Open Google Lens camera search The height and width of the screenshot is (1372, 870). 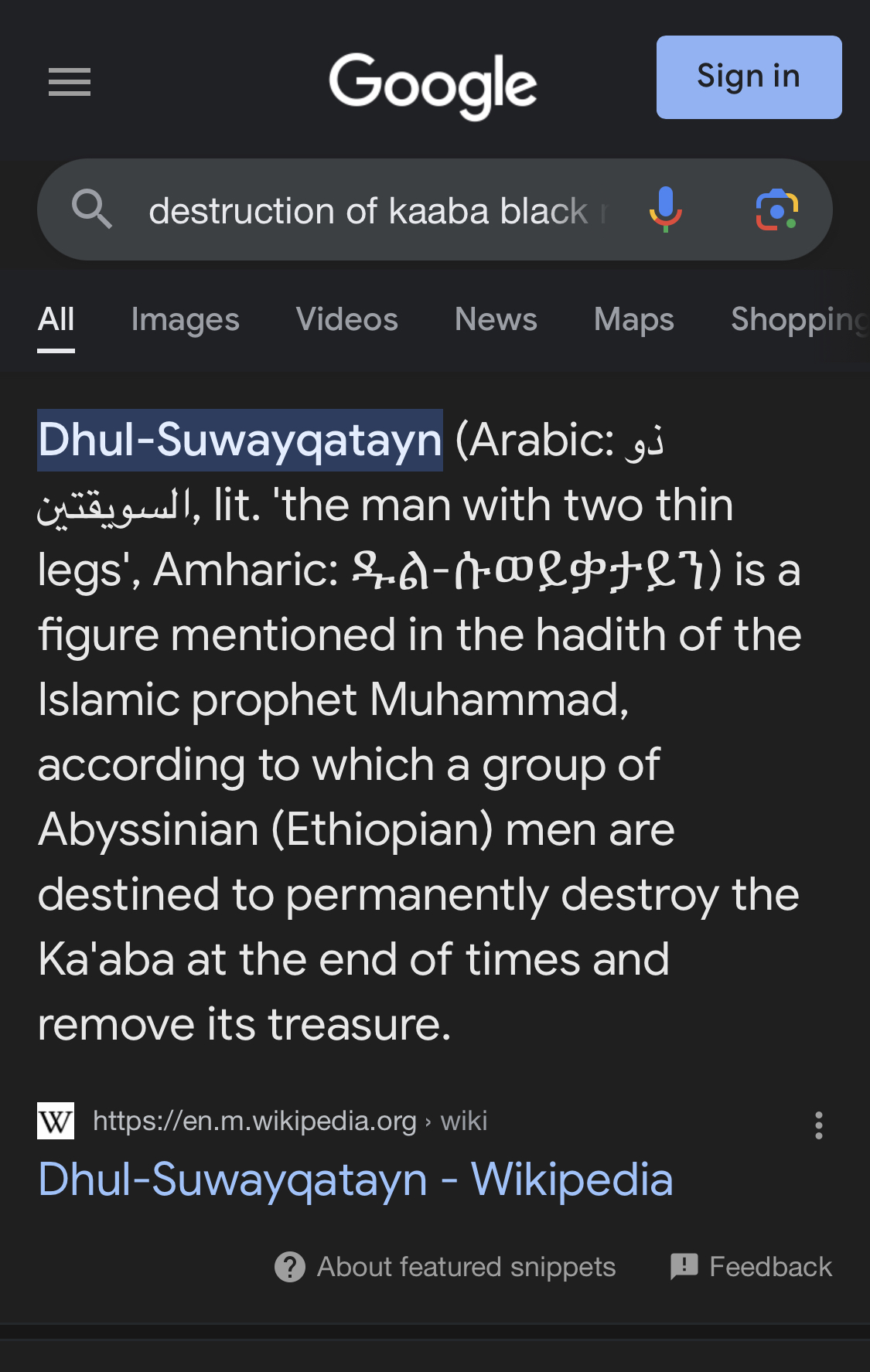click(x=776, y=209)
